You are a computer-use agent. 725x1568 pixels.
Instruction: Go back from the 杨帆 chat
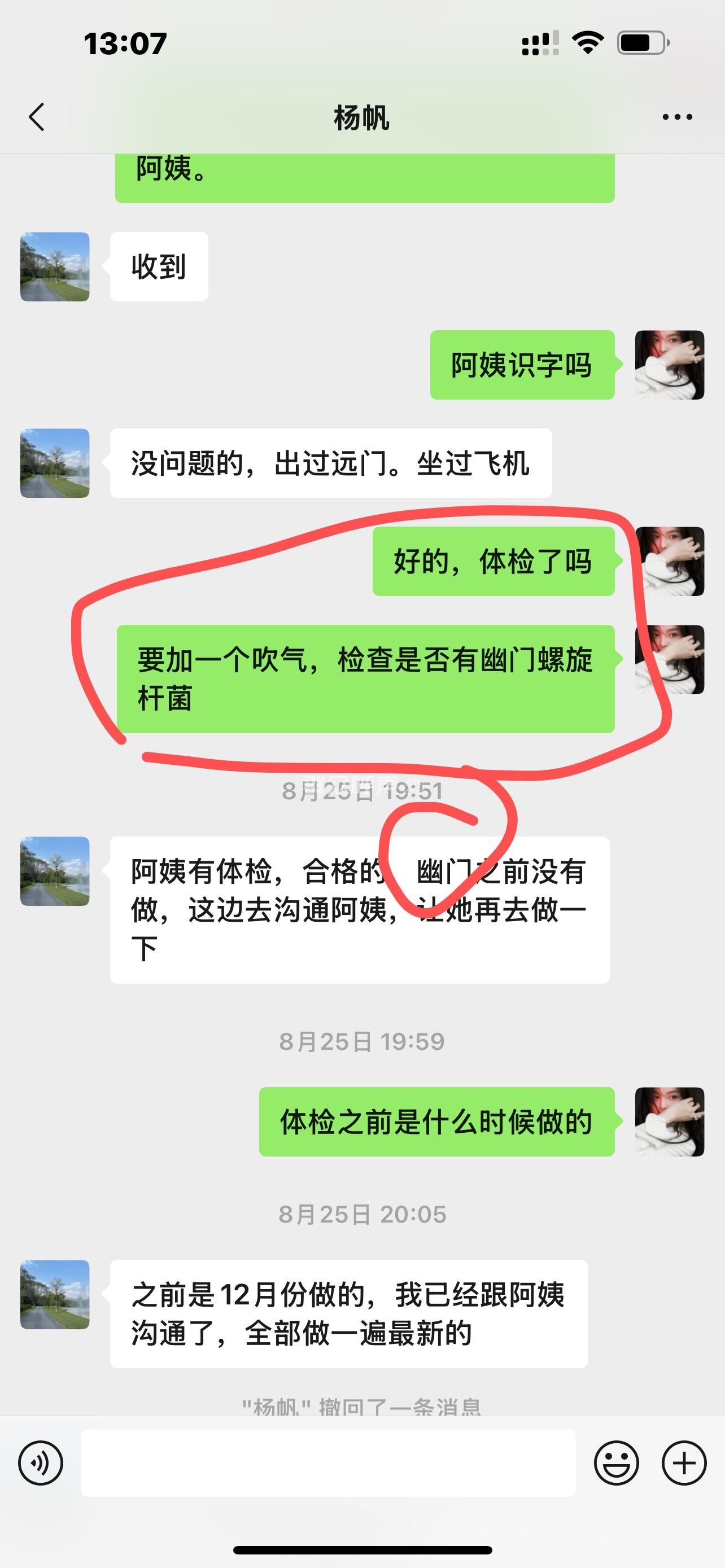(x=37, y=117)
